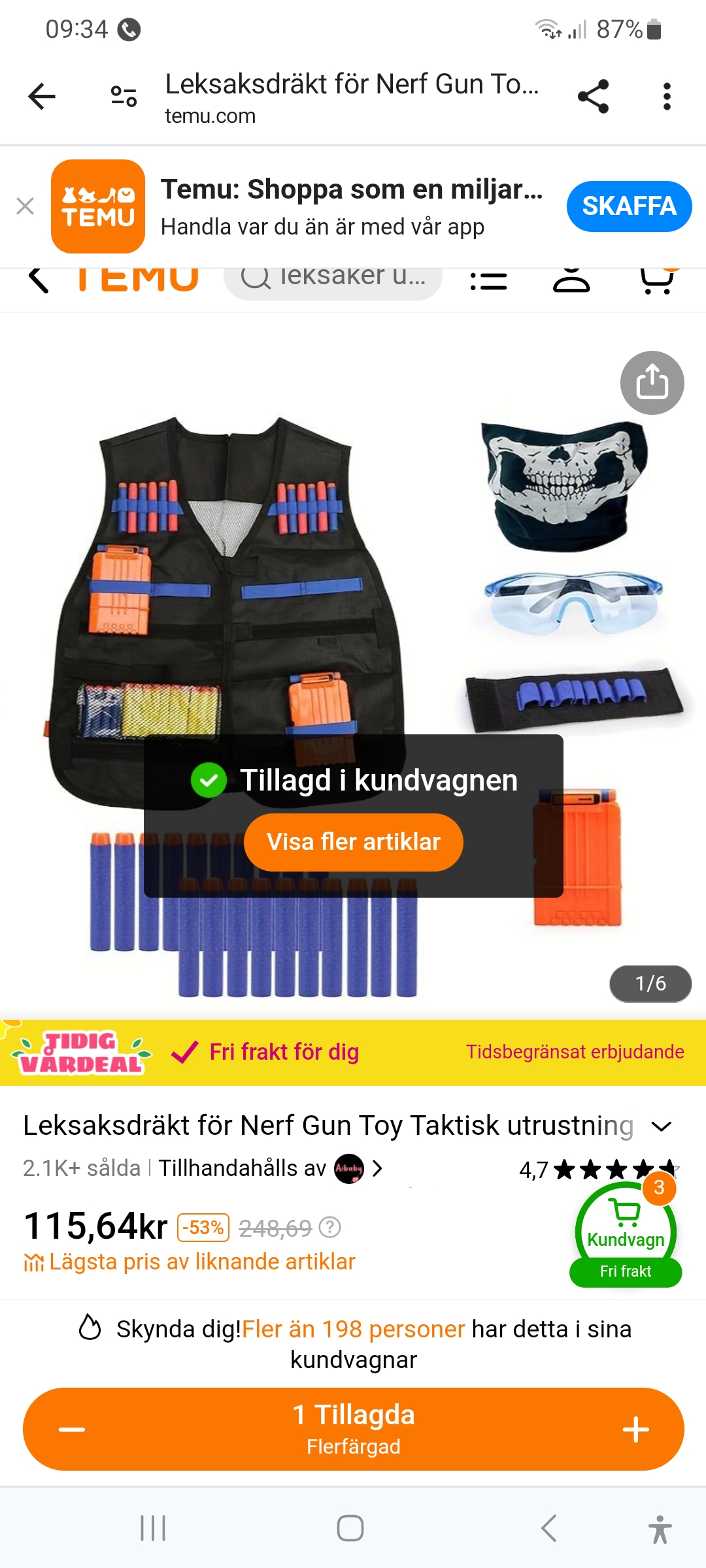This screenshot has height=1568, width=706.
Task: Open the cart icon in the Temu header
Action: [656, 281]
